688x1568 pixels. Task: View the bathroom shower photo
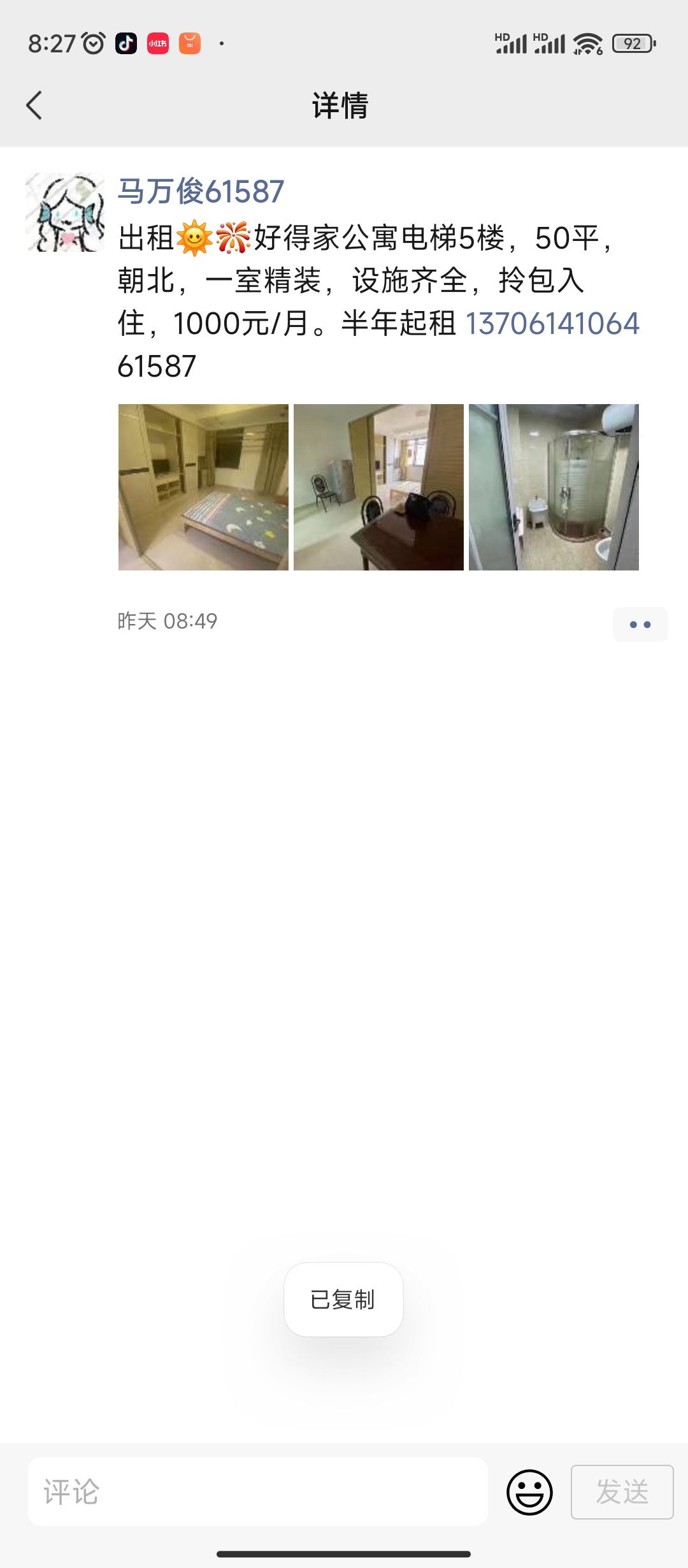tap(554, 487)
